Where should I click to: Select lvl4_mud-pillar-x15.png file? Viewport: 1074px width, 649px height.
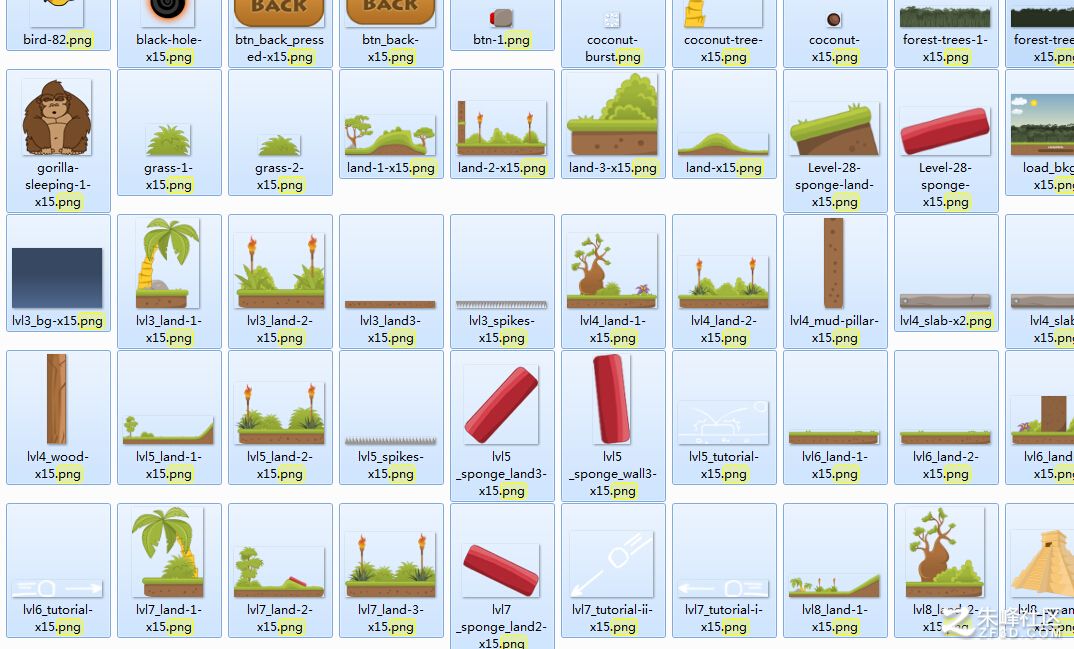click(x=834, y=264)
